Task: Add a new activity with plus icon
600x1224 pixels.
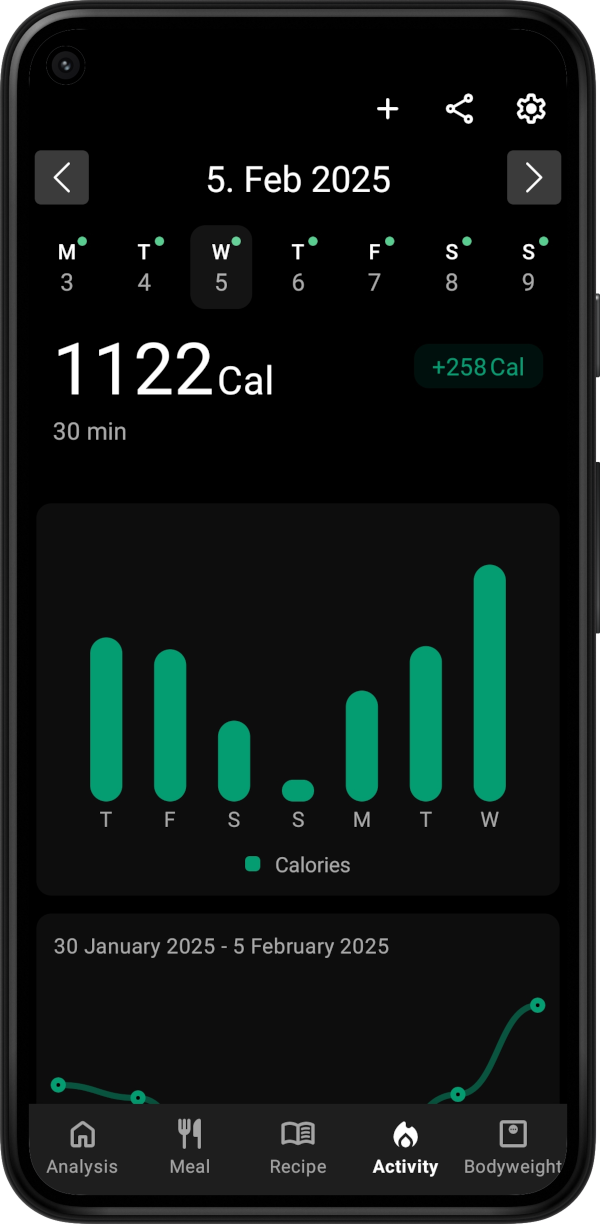Action: click(x=387, y=109)
